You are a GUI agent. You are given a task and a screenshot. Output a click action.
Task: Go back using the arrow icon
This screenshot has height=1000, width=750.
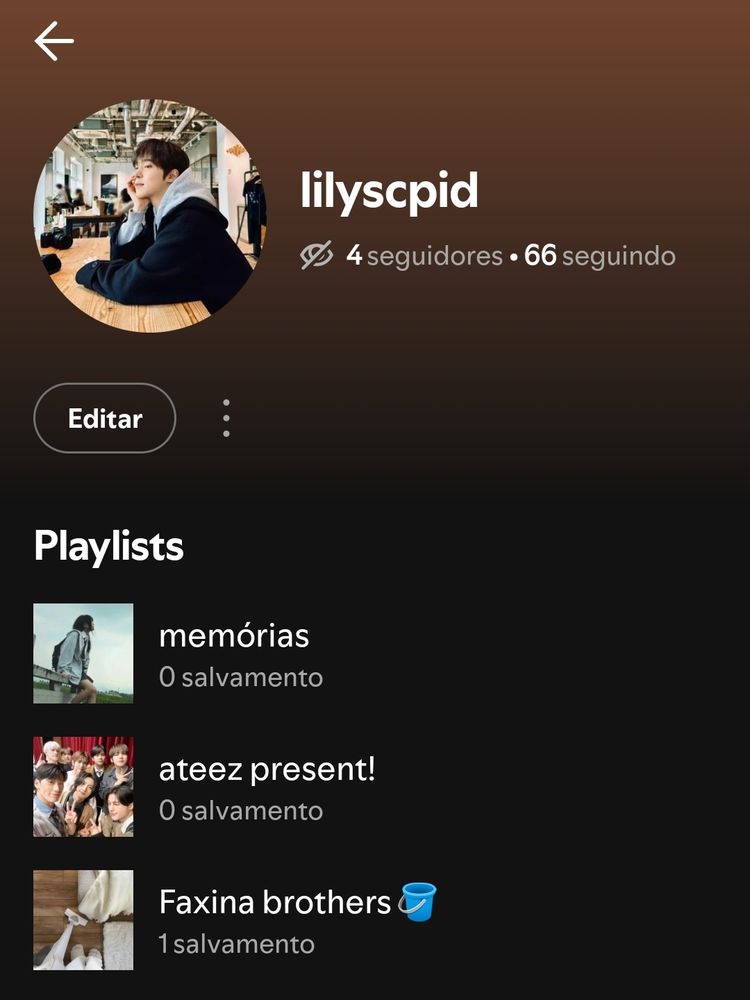(54, 41)
